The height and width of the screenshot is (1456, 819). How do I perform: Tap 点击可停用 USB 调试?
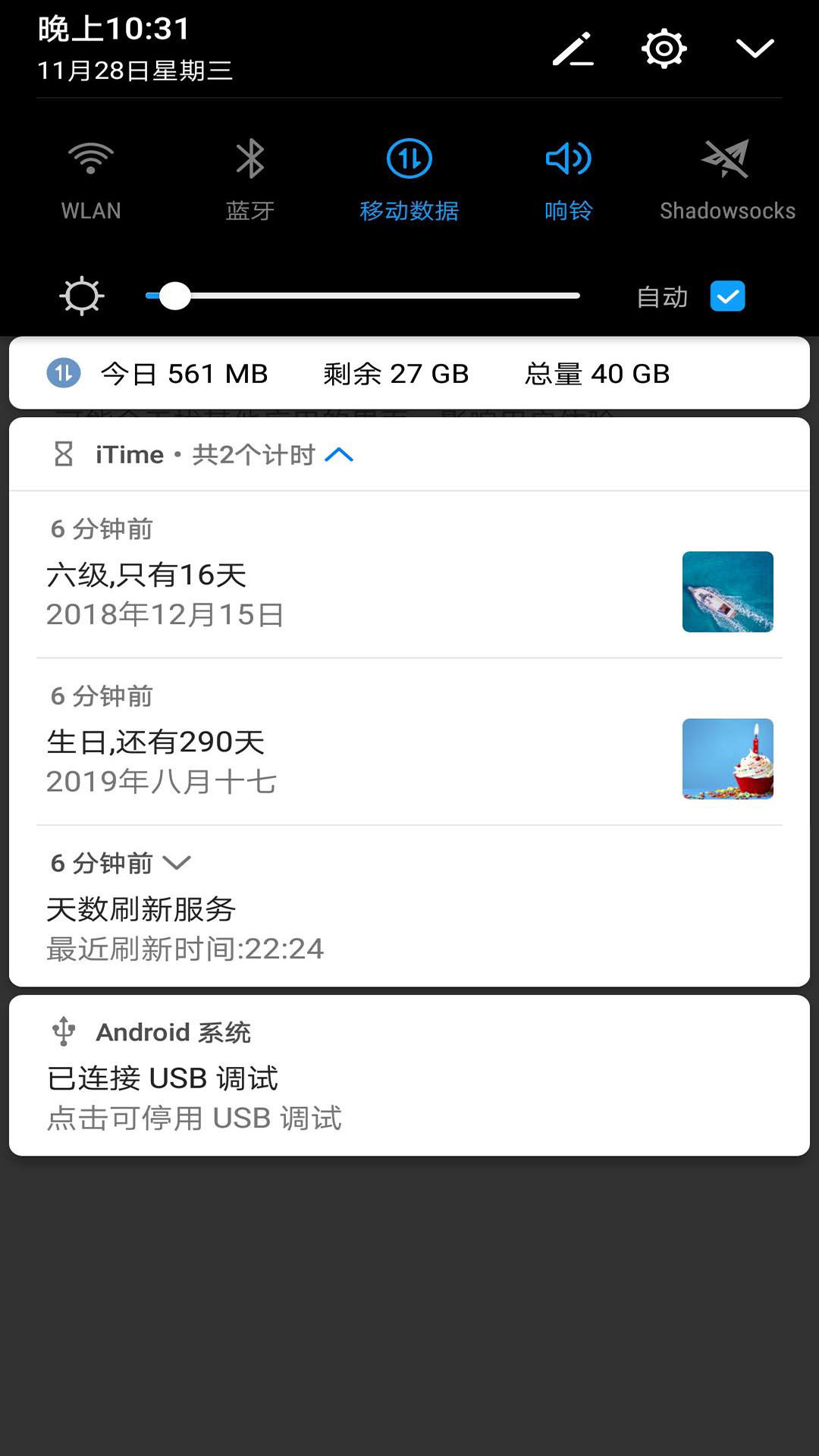point(194,1118)
